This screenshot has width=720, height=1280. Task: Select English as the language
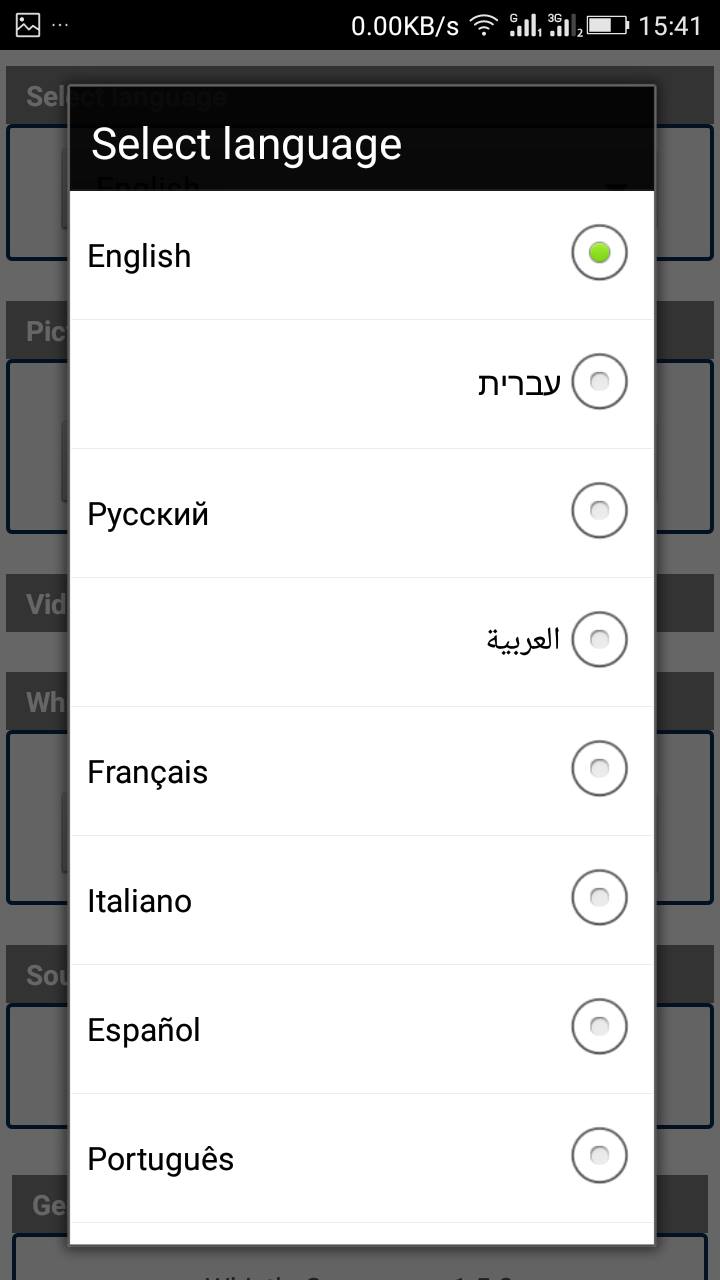tap(361, 255)
